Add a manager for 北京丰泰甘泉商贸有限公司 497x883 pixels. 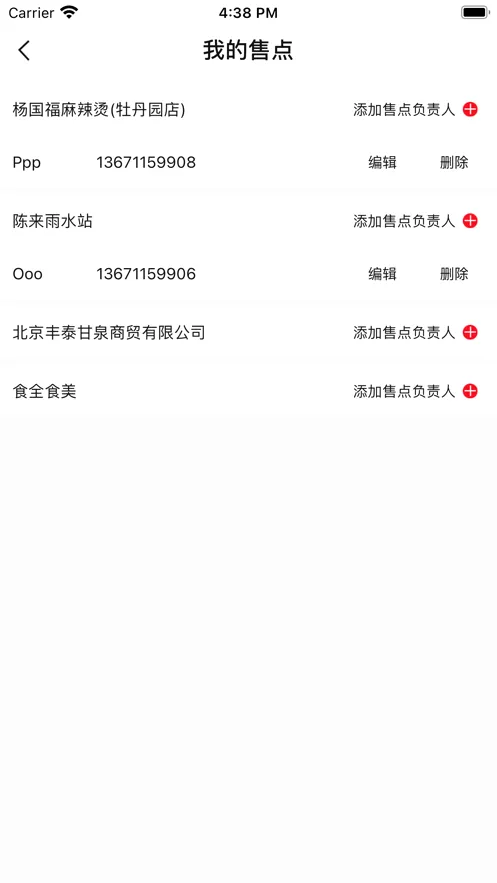[x=415, y=333]
